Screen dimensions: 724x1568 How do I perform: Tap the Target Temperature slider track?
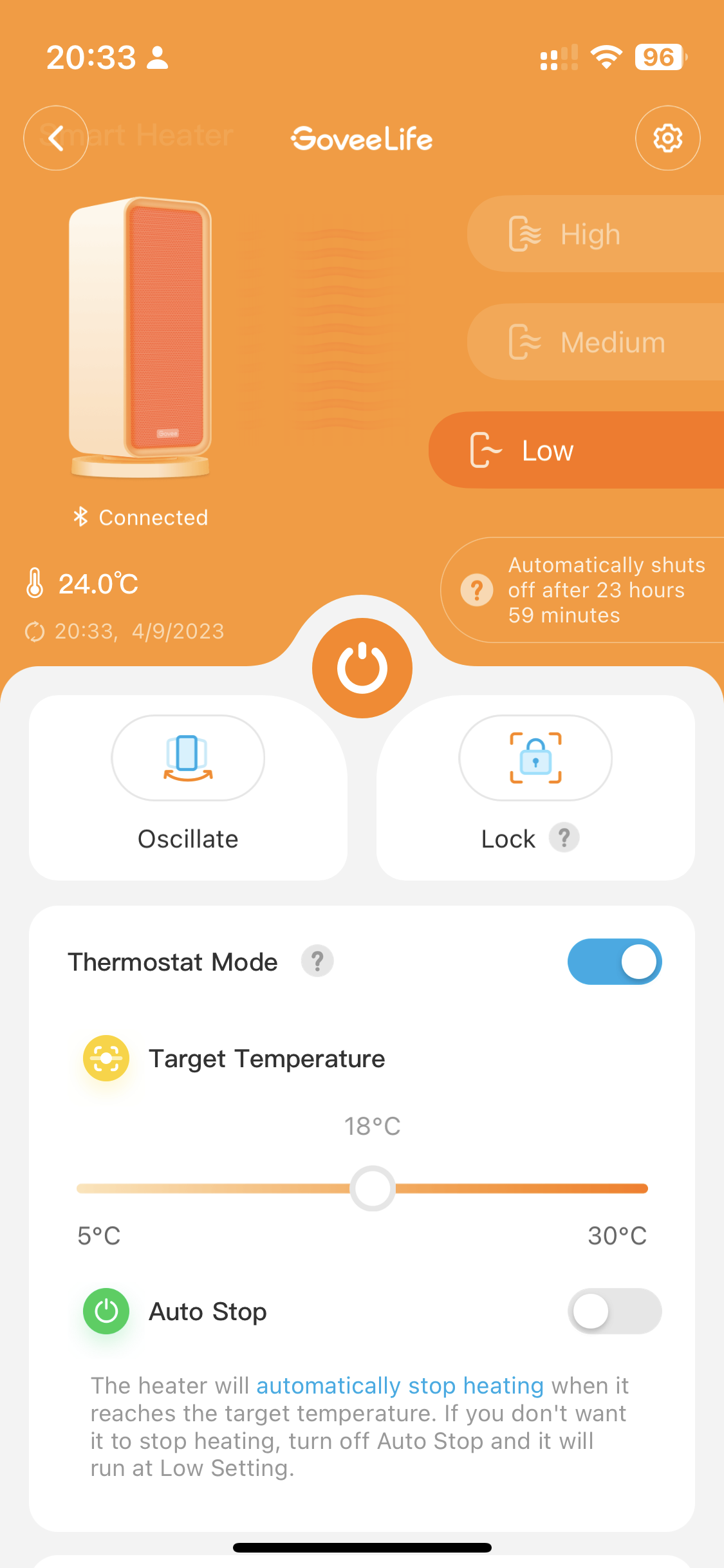[515, 1188]
